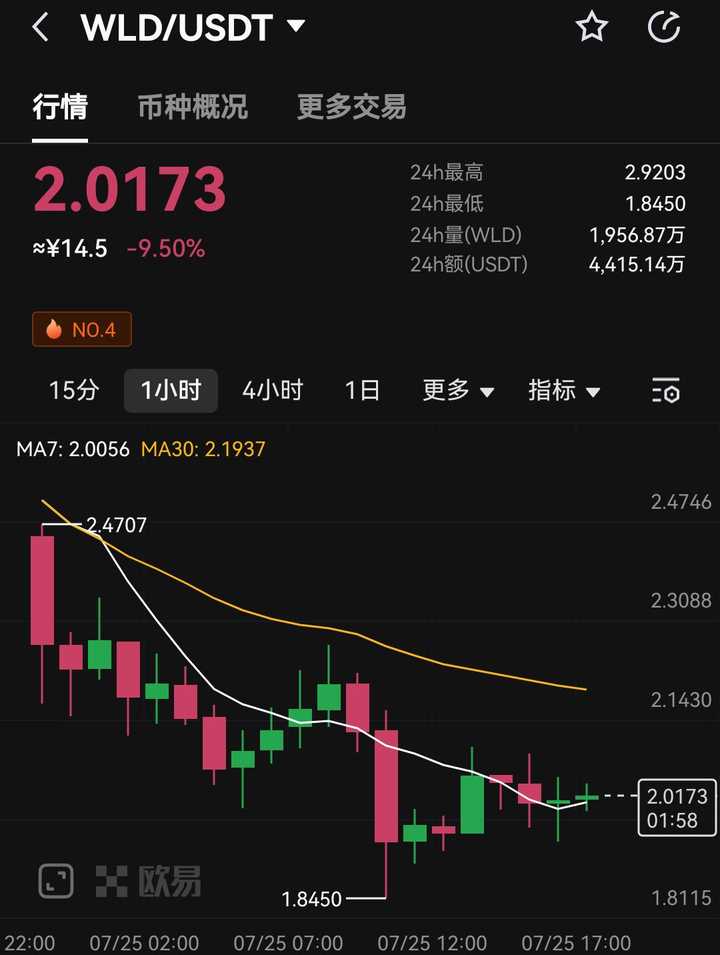Go back using the top-left arrow
The image size is (720, 955).
[40, 28]
